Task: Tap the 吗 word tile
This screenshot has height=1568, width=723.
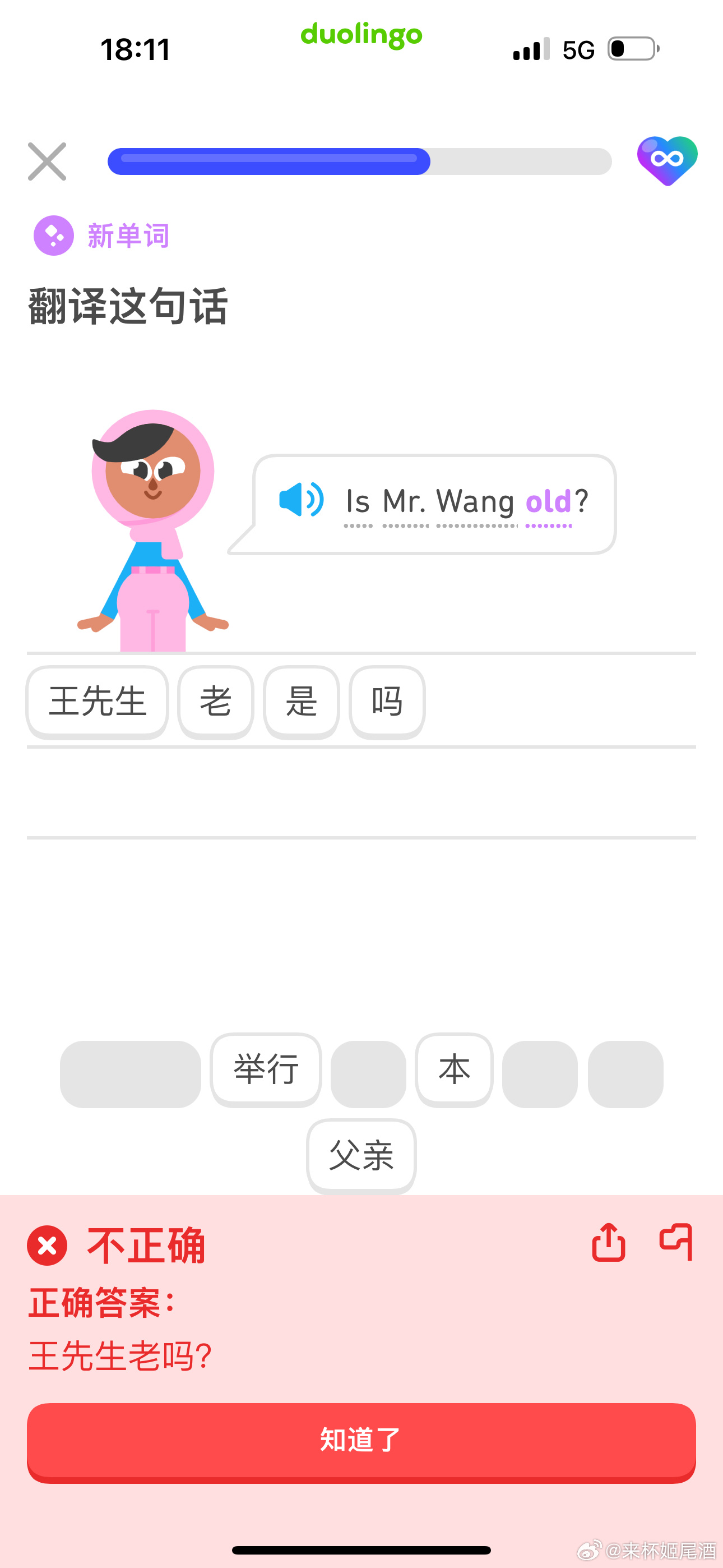Action: coord(387,701)
